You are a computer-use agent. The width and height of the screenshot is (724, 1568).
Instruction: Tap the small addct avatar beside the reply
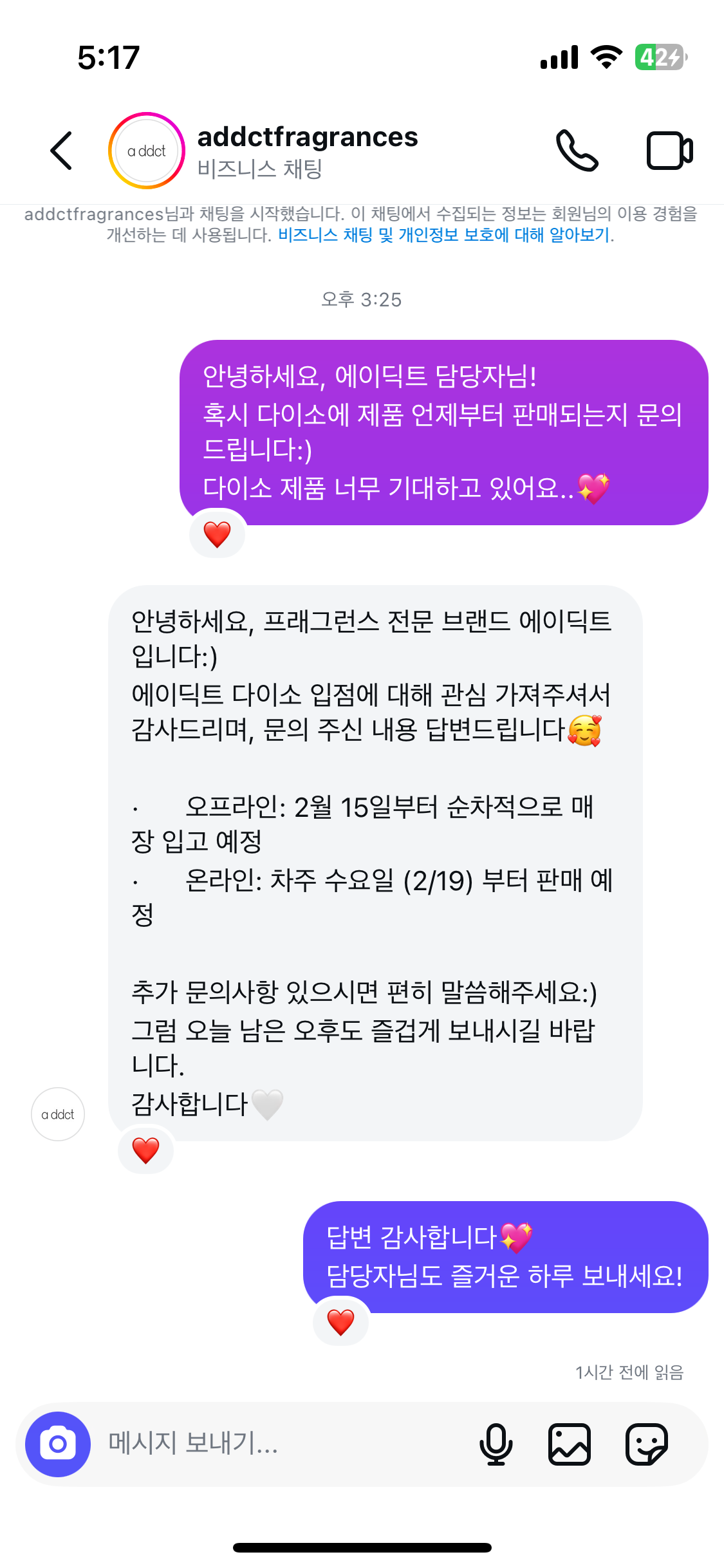click(x=58, y=1114)
